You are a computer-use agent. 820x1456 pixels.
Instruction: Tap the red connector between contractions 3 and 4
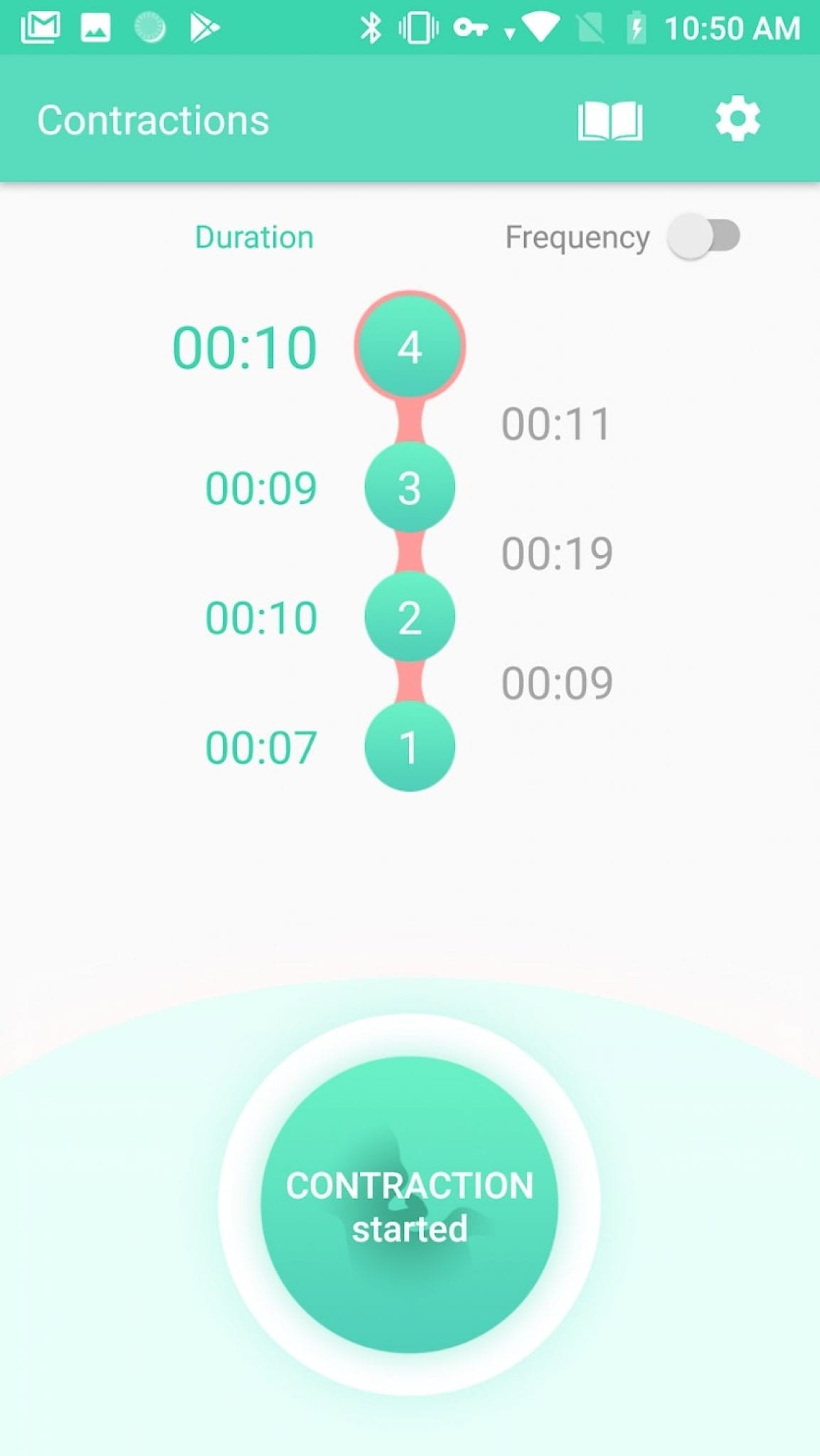pyautogui.click(x=410, y=419)
